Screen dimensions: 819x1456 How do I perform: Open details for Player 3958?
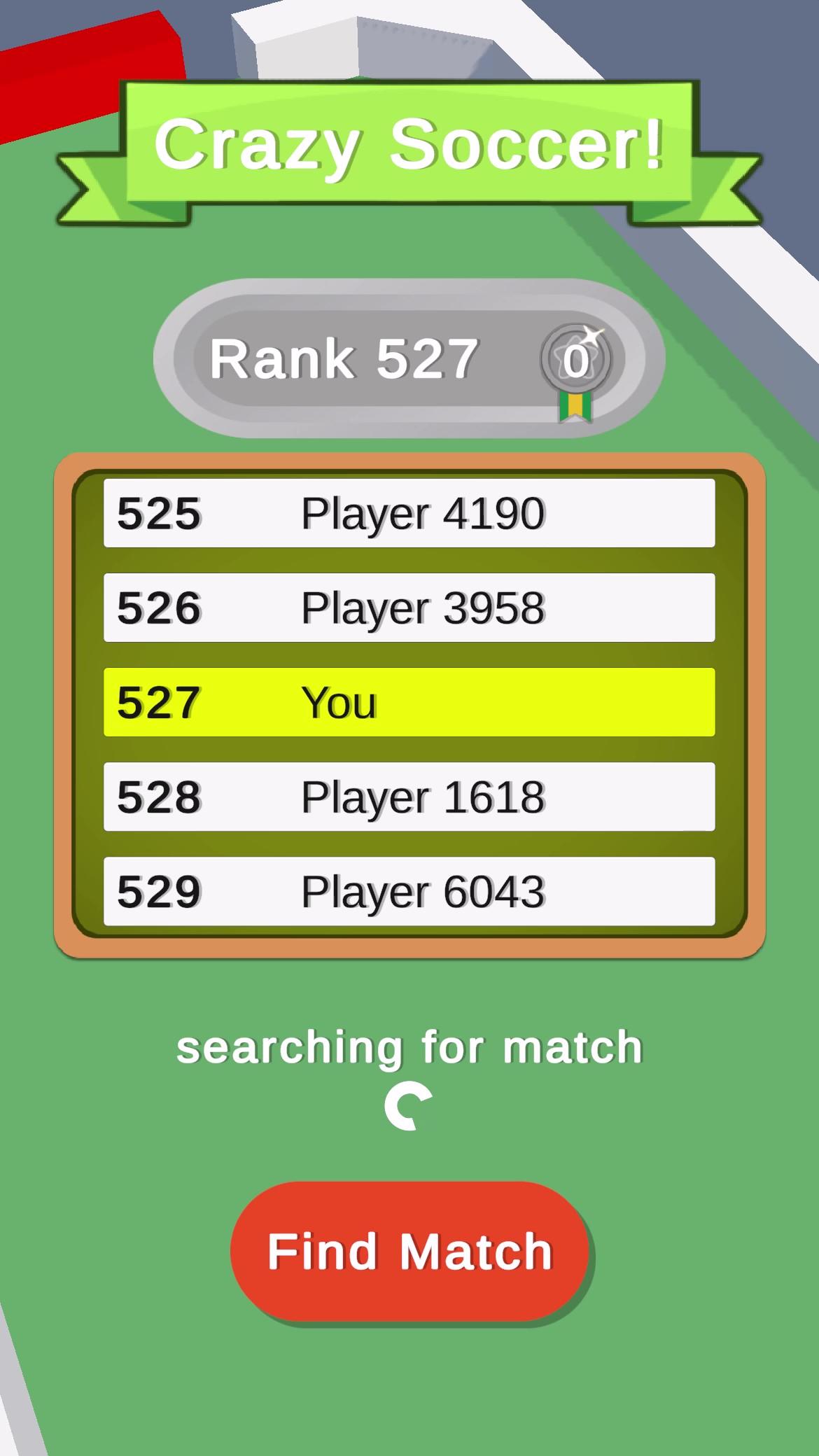tap(409, 608)
